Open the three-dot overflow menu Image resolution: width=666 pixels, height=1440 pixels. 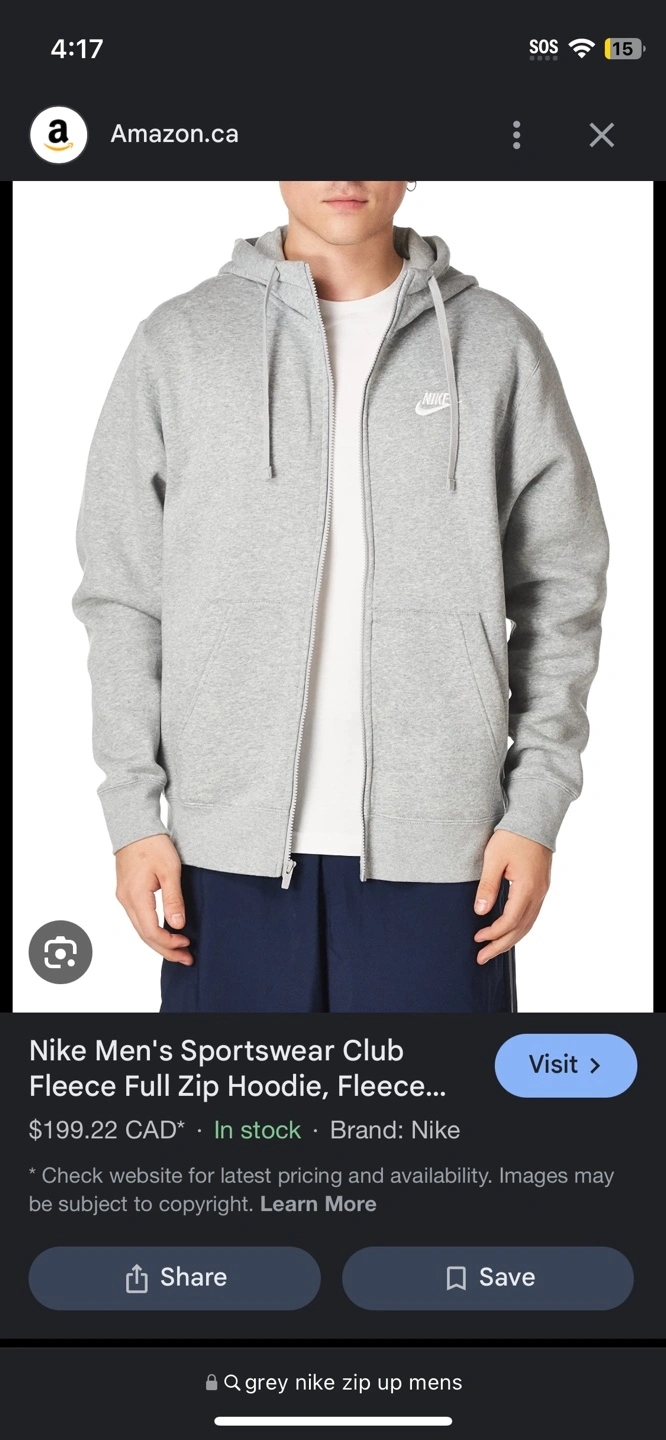[x=516, y=135]
